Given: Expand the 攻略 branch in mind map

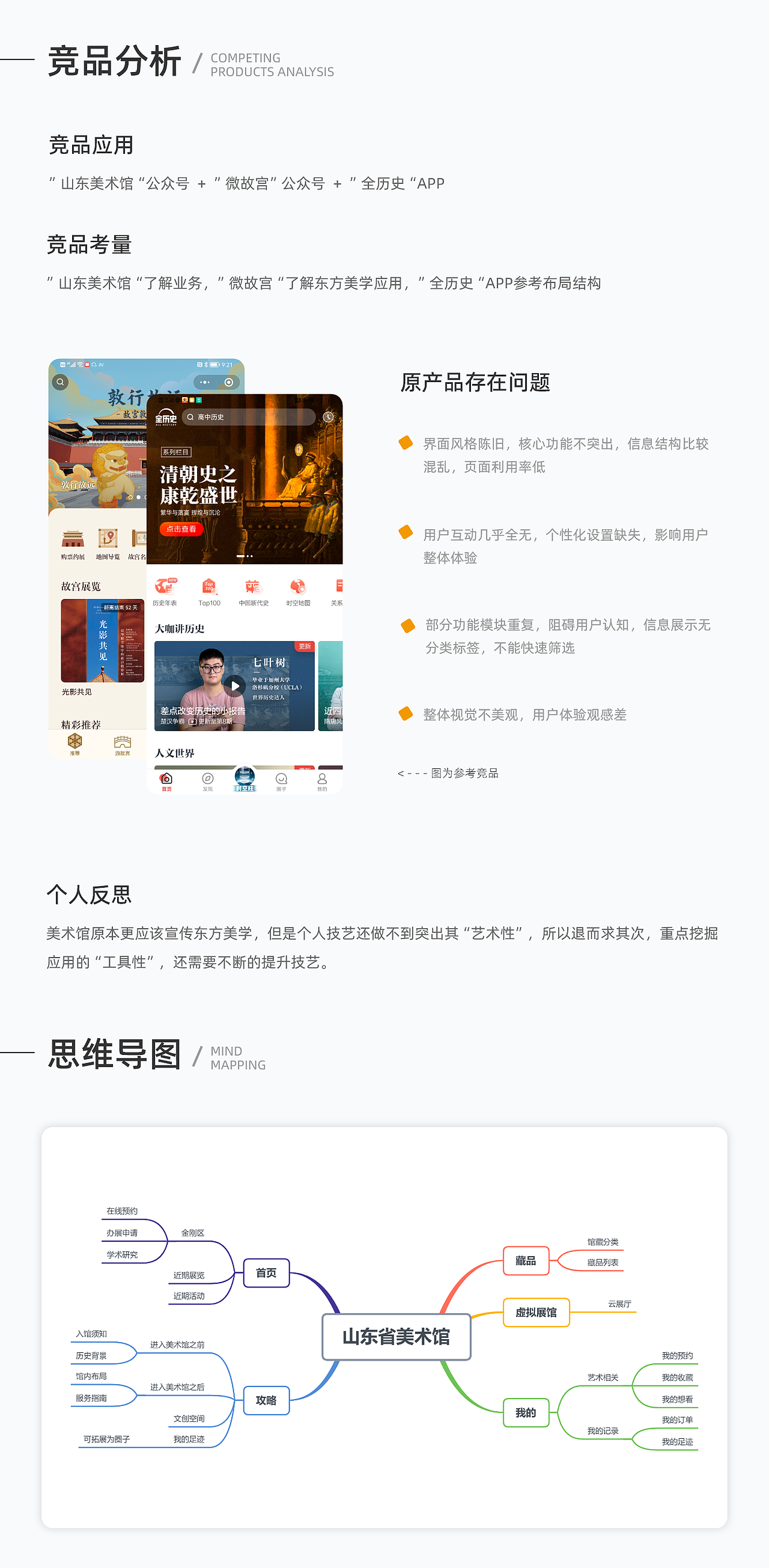Looking at the screenshot, I should 266,1401.
